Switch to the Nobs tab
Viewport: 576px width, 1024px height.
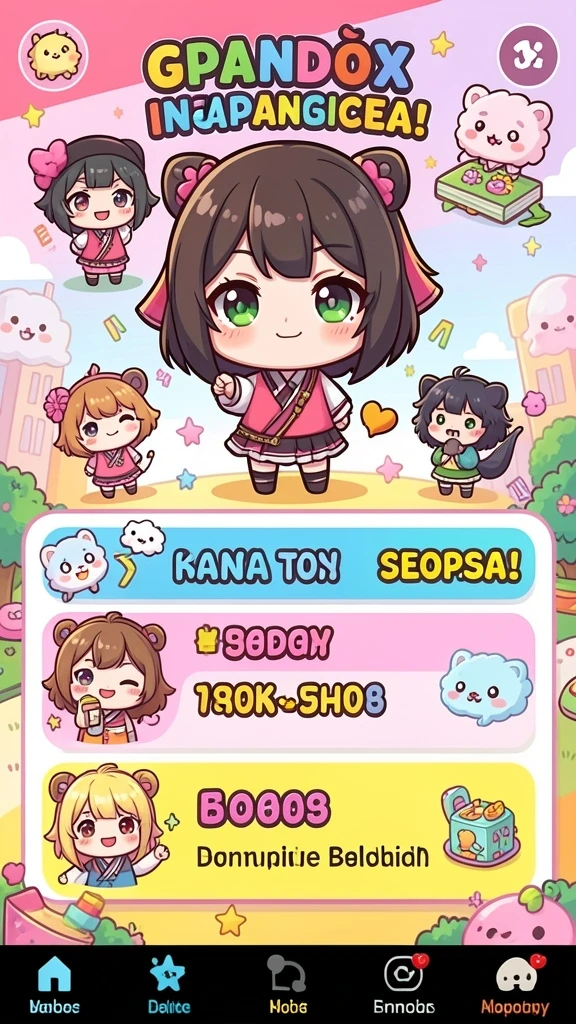click(x=288, y=985)
